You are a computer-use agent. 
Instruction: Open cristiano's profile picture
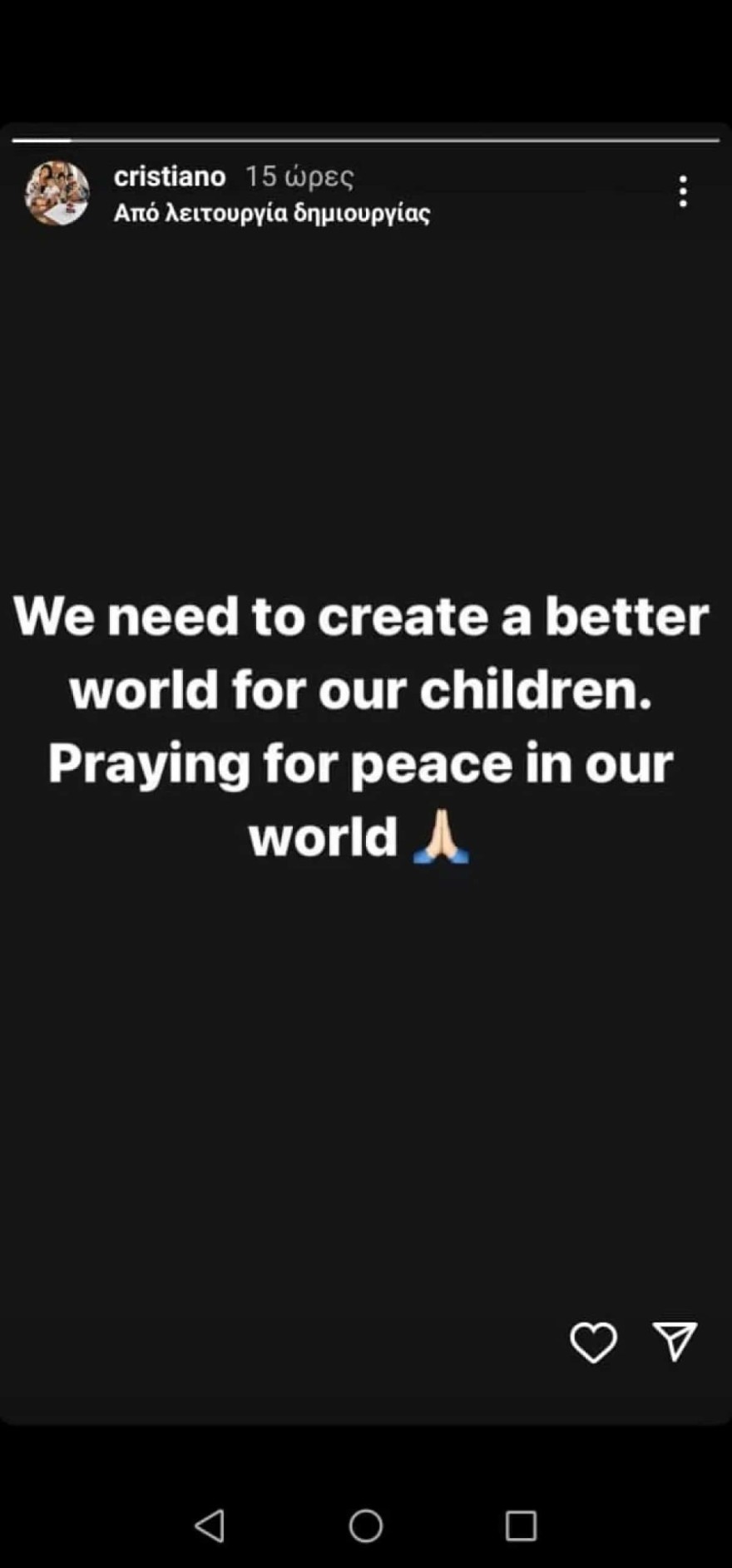[57, 194]
